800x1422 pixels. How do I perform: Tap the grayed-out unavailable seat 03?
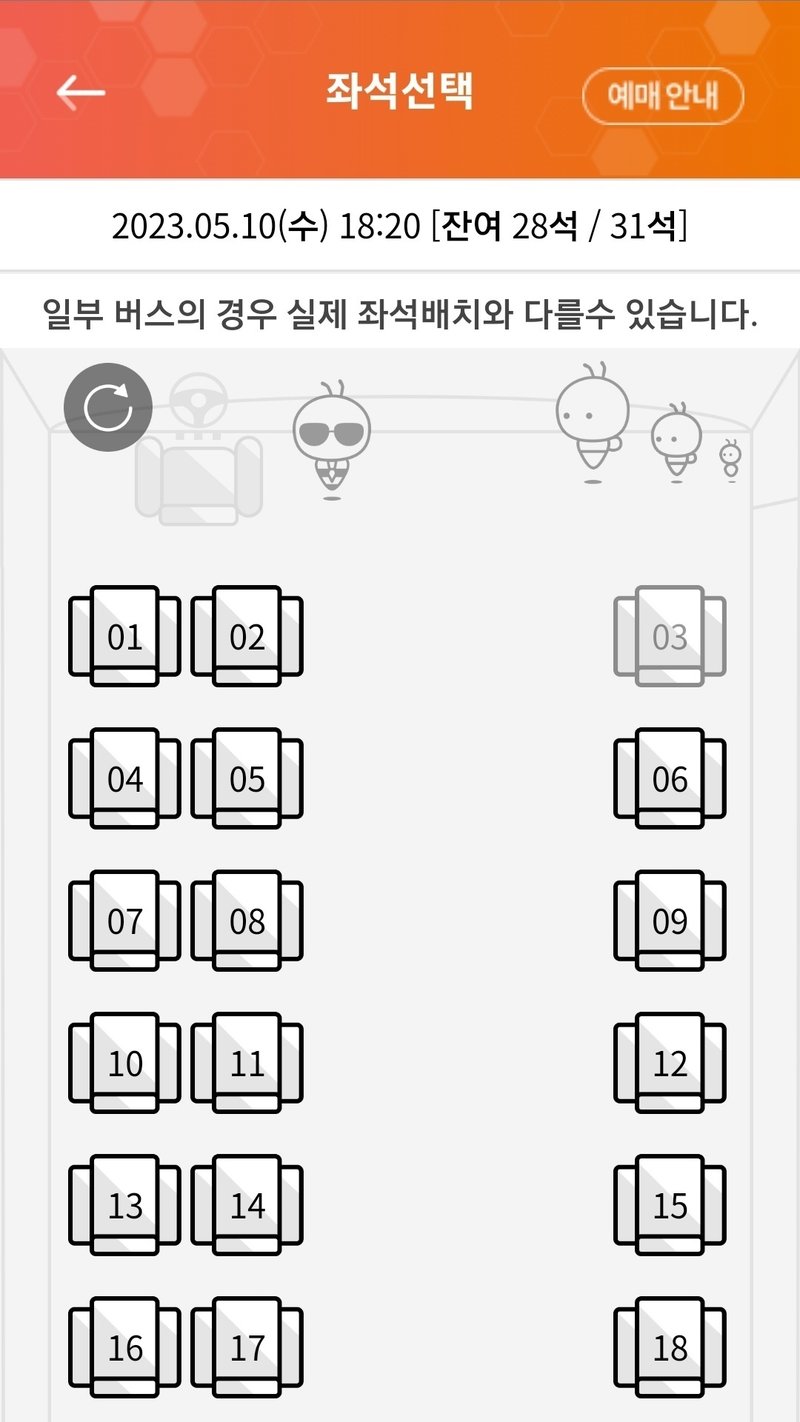[x=670, y=636]
